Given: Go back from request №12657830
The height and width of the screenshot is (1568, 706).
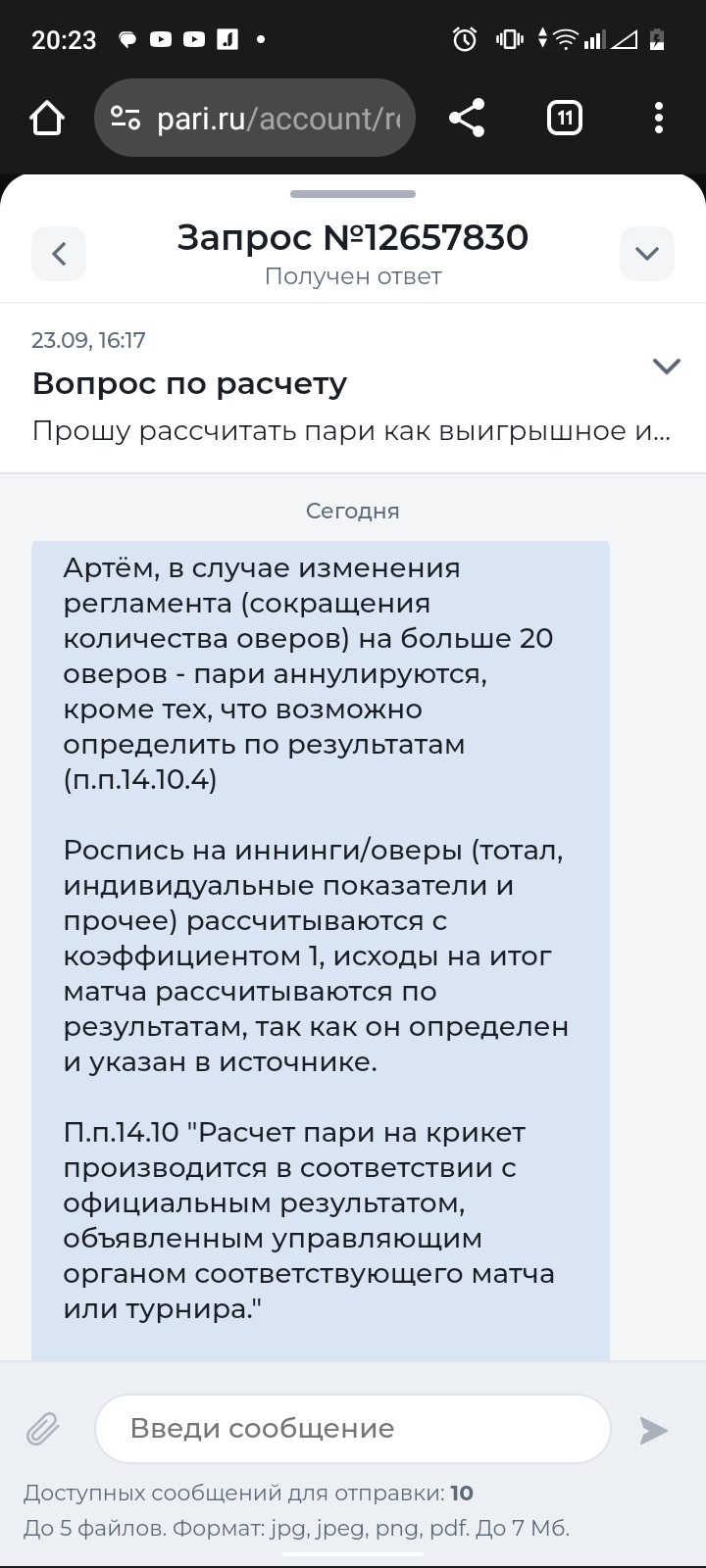Looking at the screenshot, I should tap(59, 254).
